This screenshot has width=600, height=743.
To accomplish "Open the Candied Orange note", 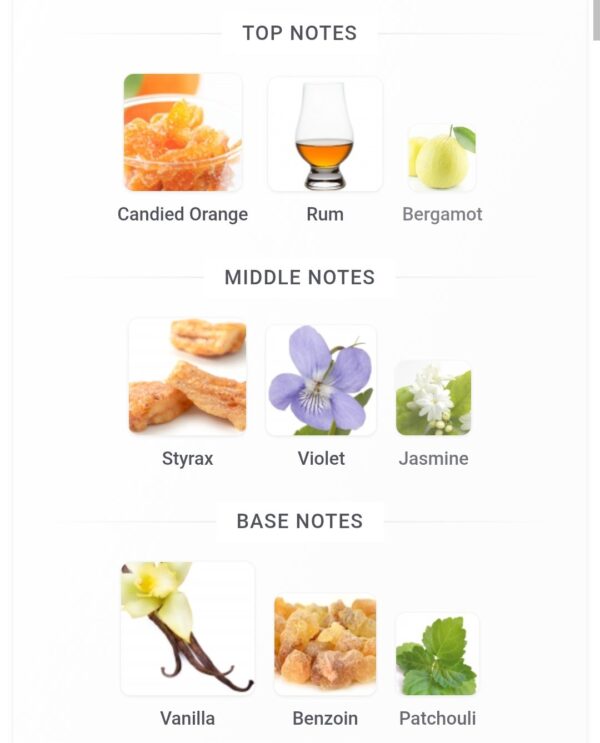I will coord(182,133).
